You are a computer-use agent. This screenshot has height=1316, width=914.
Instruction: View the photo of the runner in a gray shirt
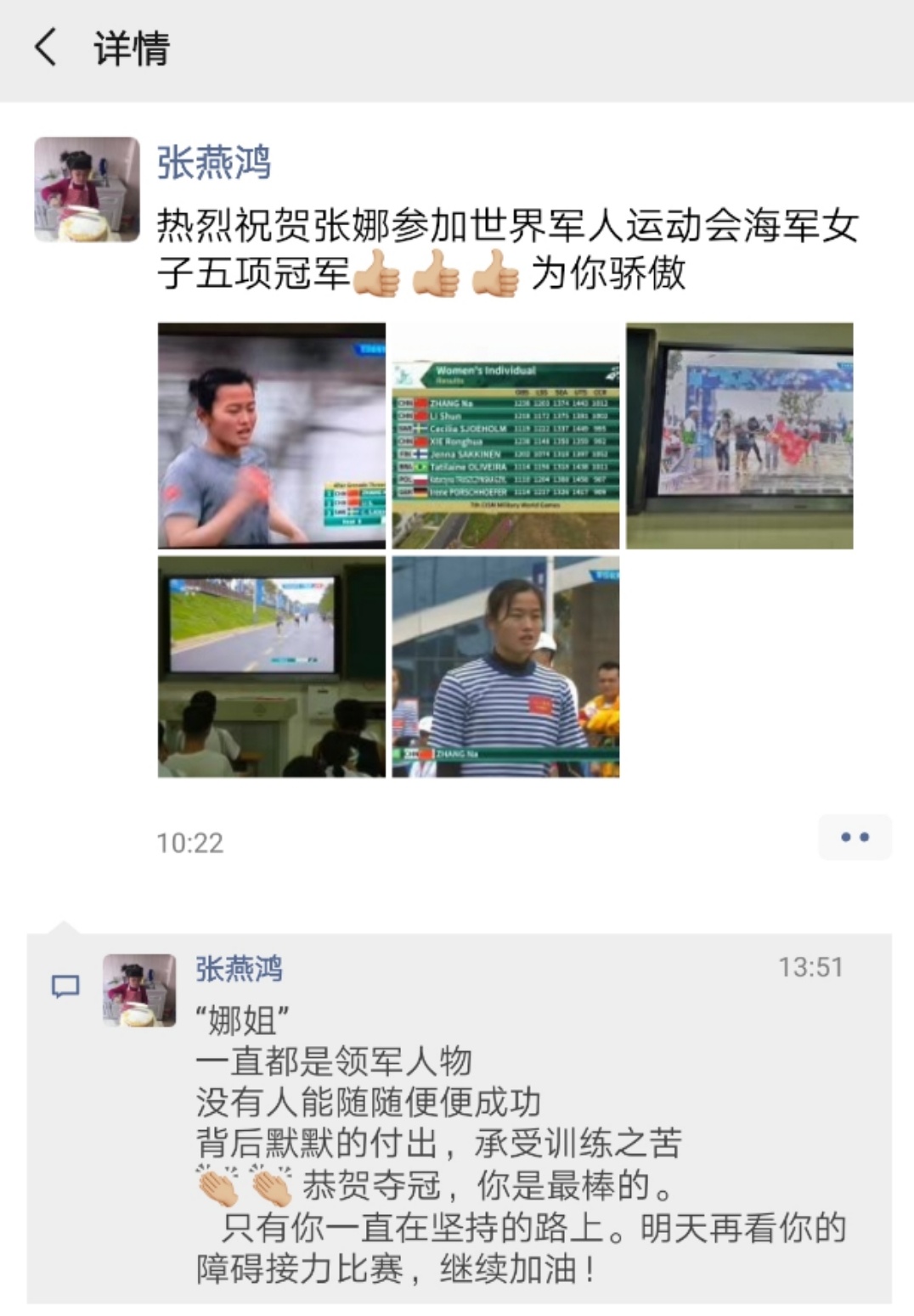pos(272,436)
